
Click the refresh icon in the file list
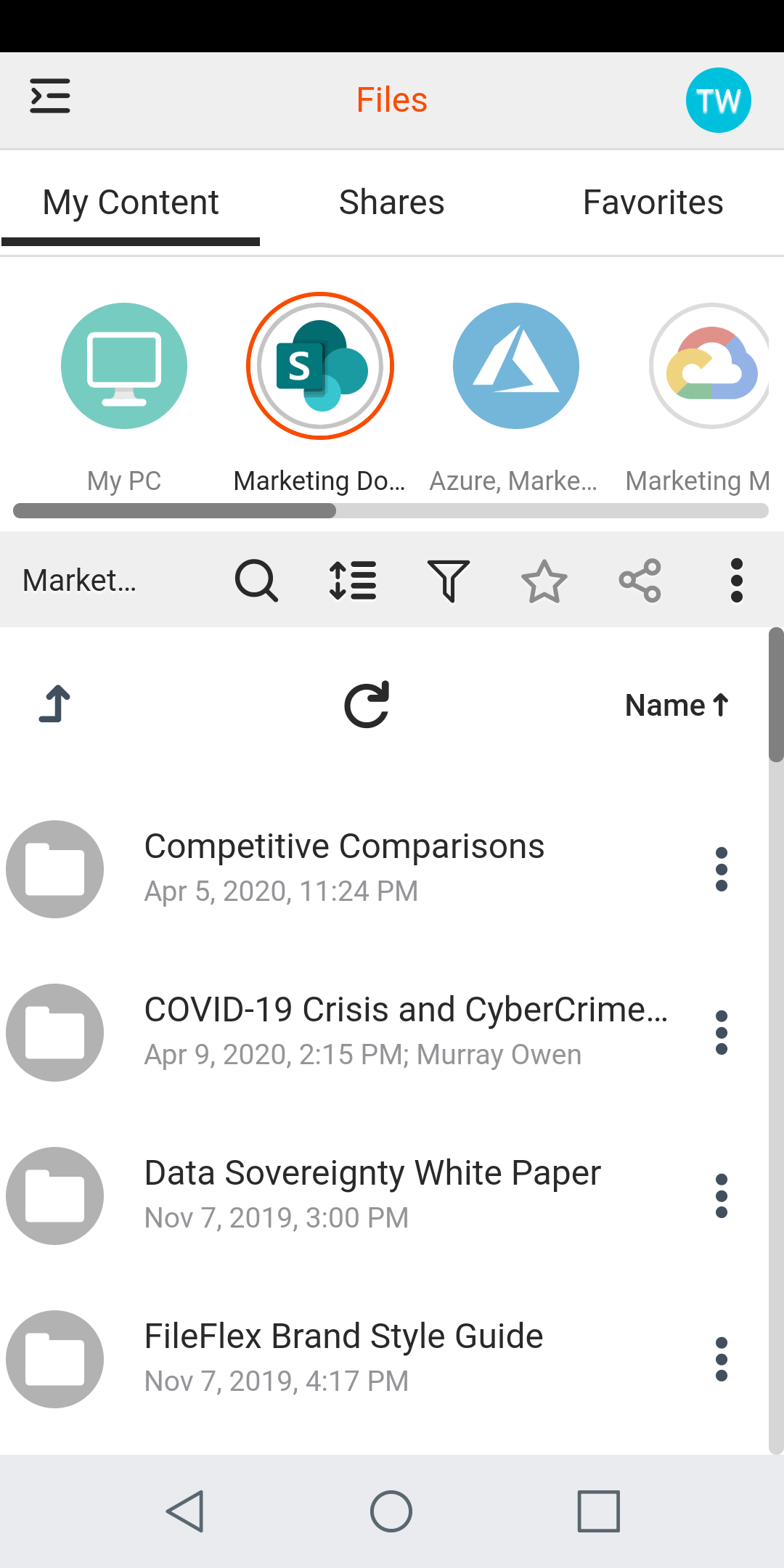click(x=367, y=703)
